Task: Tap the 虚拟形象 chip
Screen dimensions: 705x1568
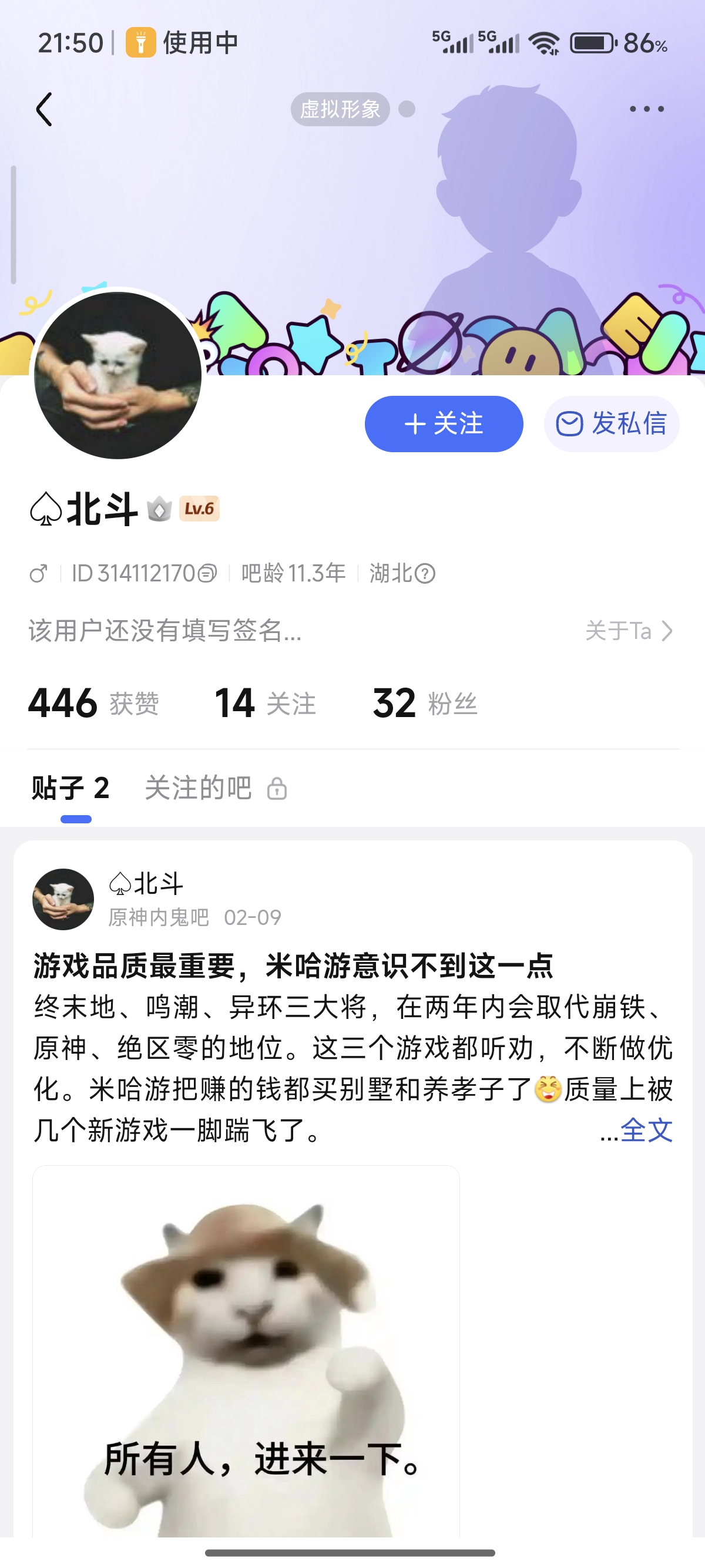Action: point(340,110)
